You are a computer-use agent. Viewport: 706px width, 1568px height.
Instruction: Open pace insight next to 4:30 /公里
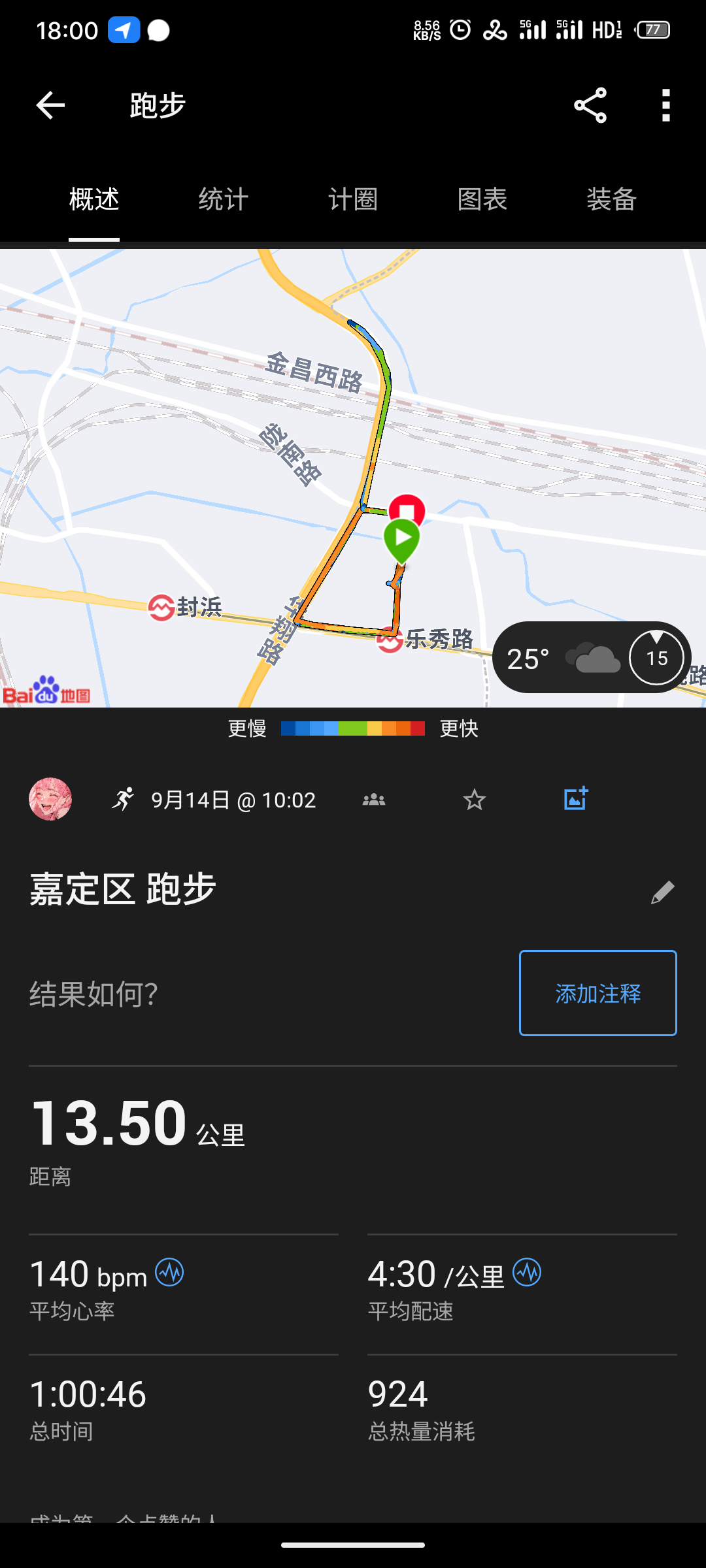[527, 1272]
